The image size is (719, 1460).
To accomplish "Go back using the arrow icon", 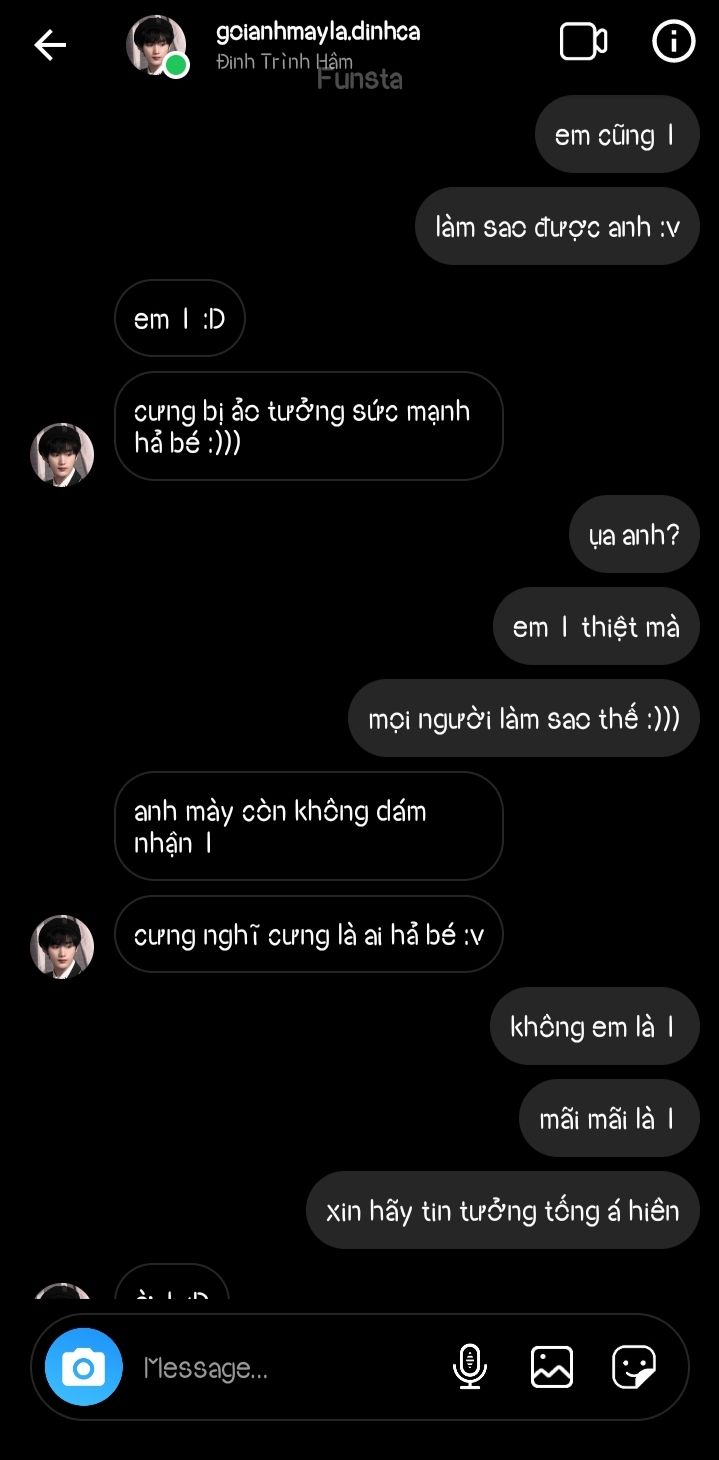I will 50,45.
